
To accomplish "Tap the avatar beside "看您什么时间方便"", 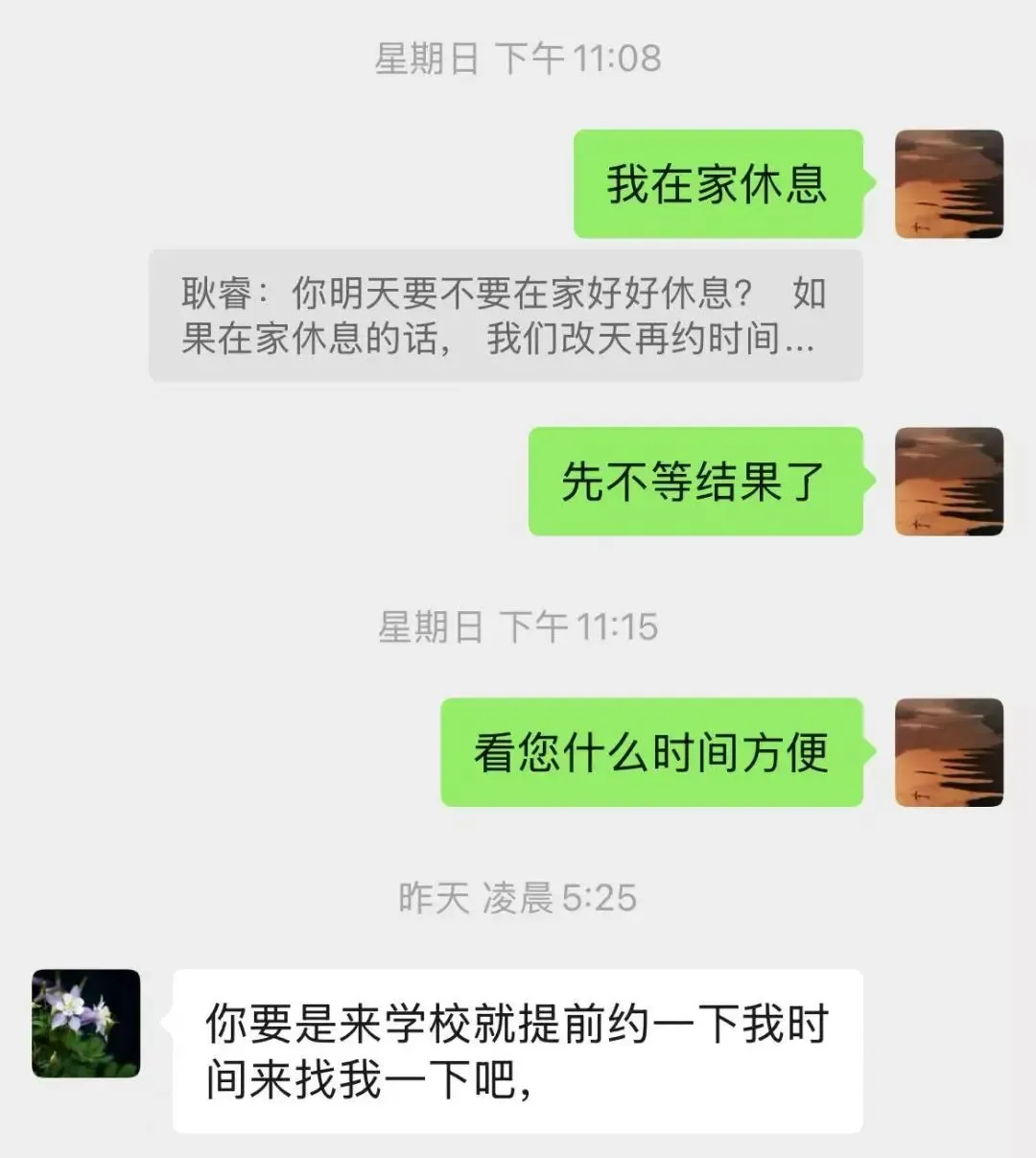I will point(949,752).
